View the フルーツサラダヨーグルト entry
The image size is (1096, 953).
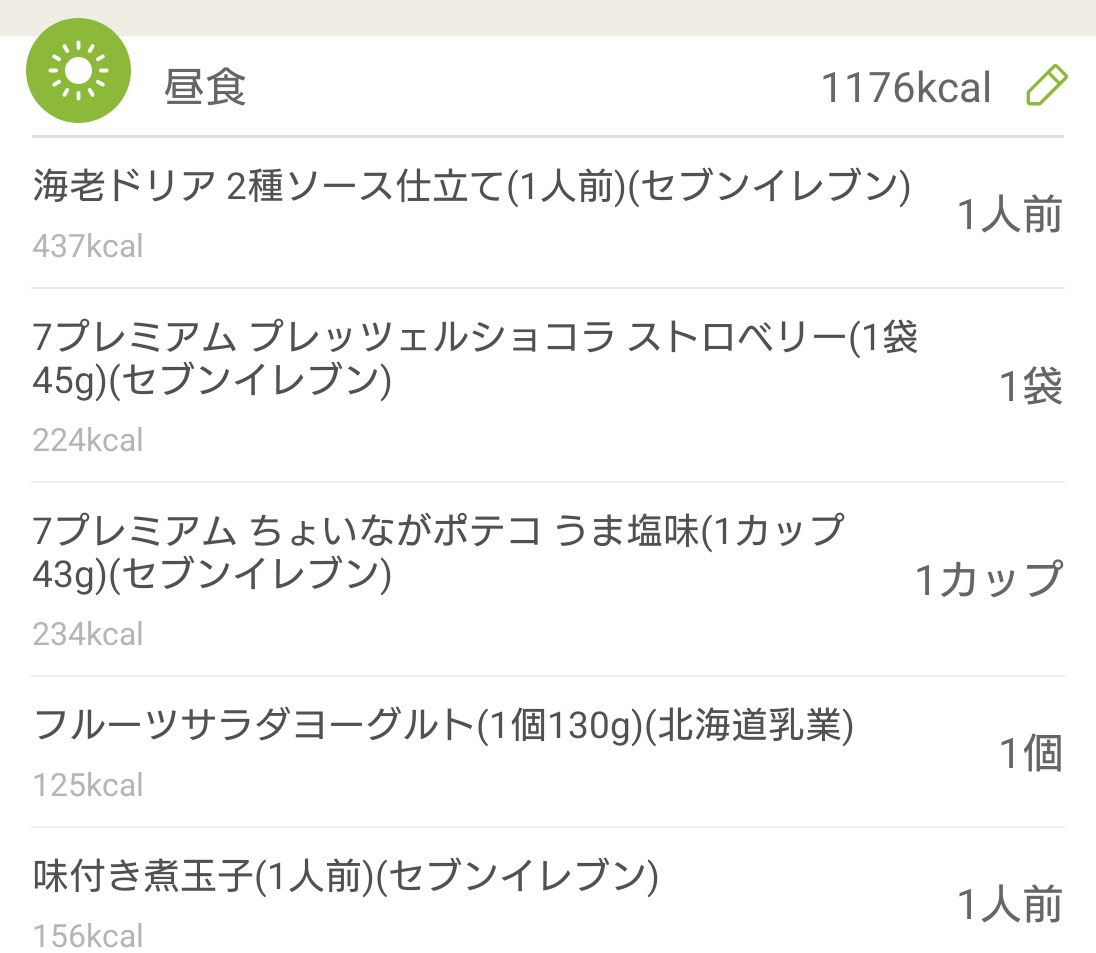tap(443, 750)
